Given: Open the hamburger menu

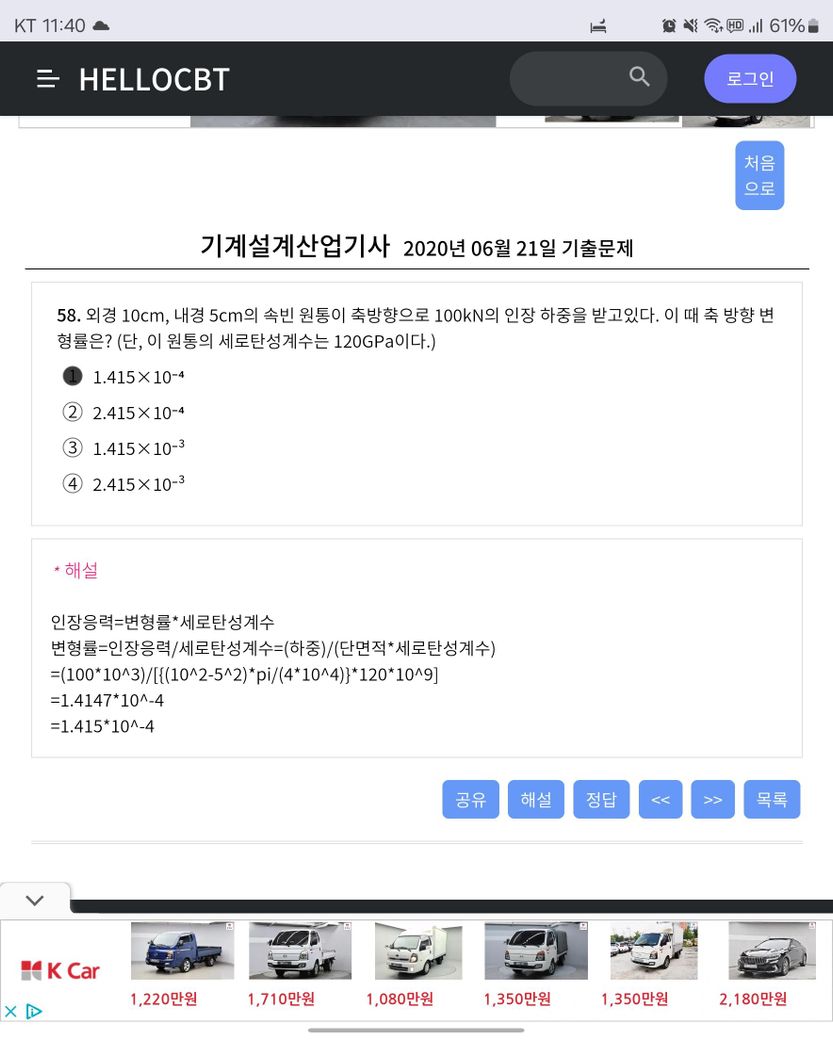Looking at the screenshot, I should 47,79.
